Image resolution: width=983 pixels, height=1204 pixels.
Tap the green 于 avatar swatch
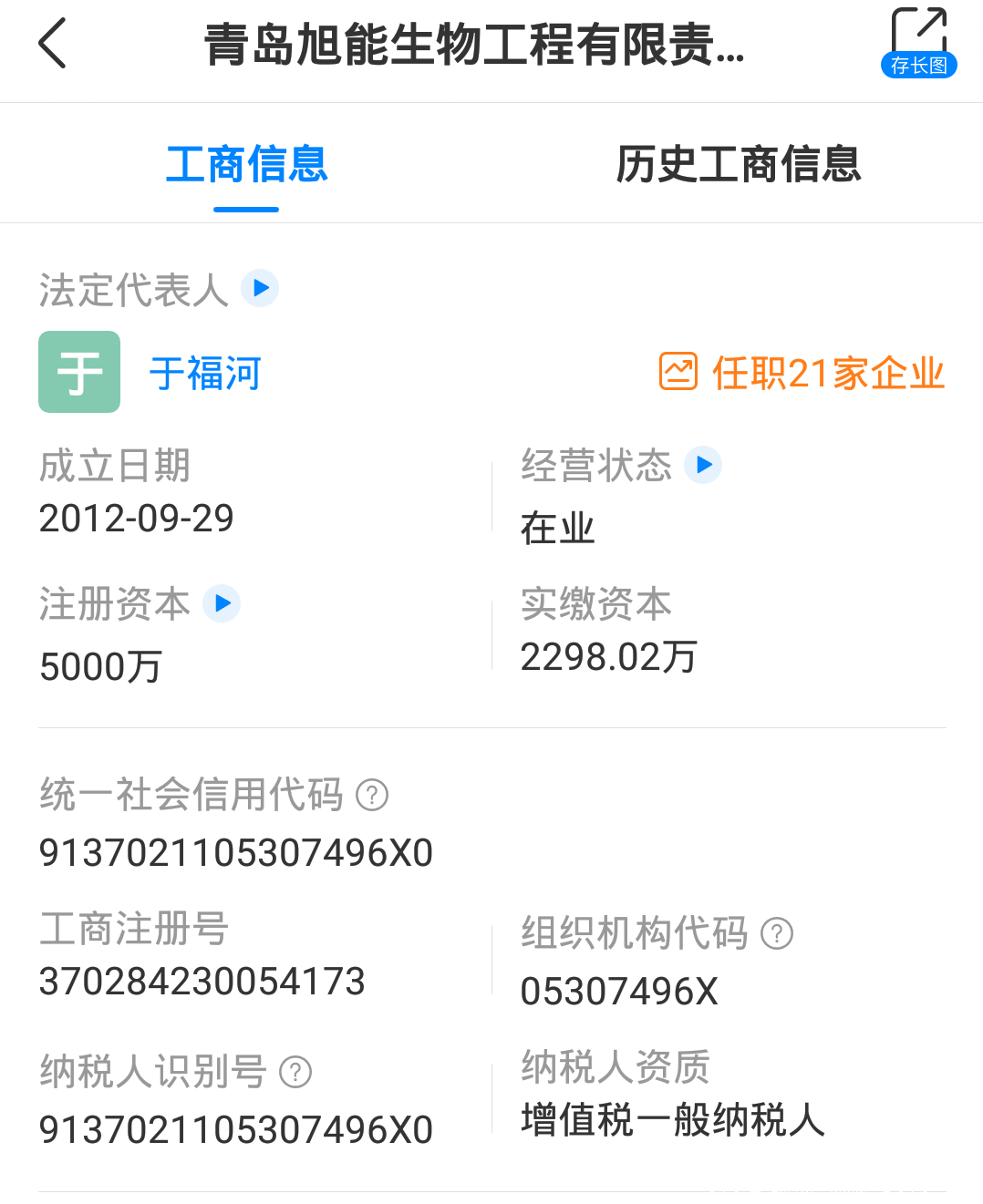coord(79,372)
